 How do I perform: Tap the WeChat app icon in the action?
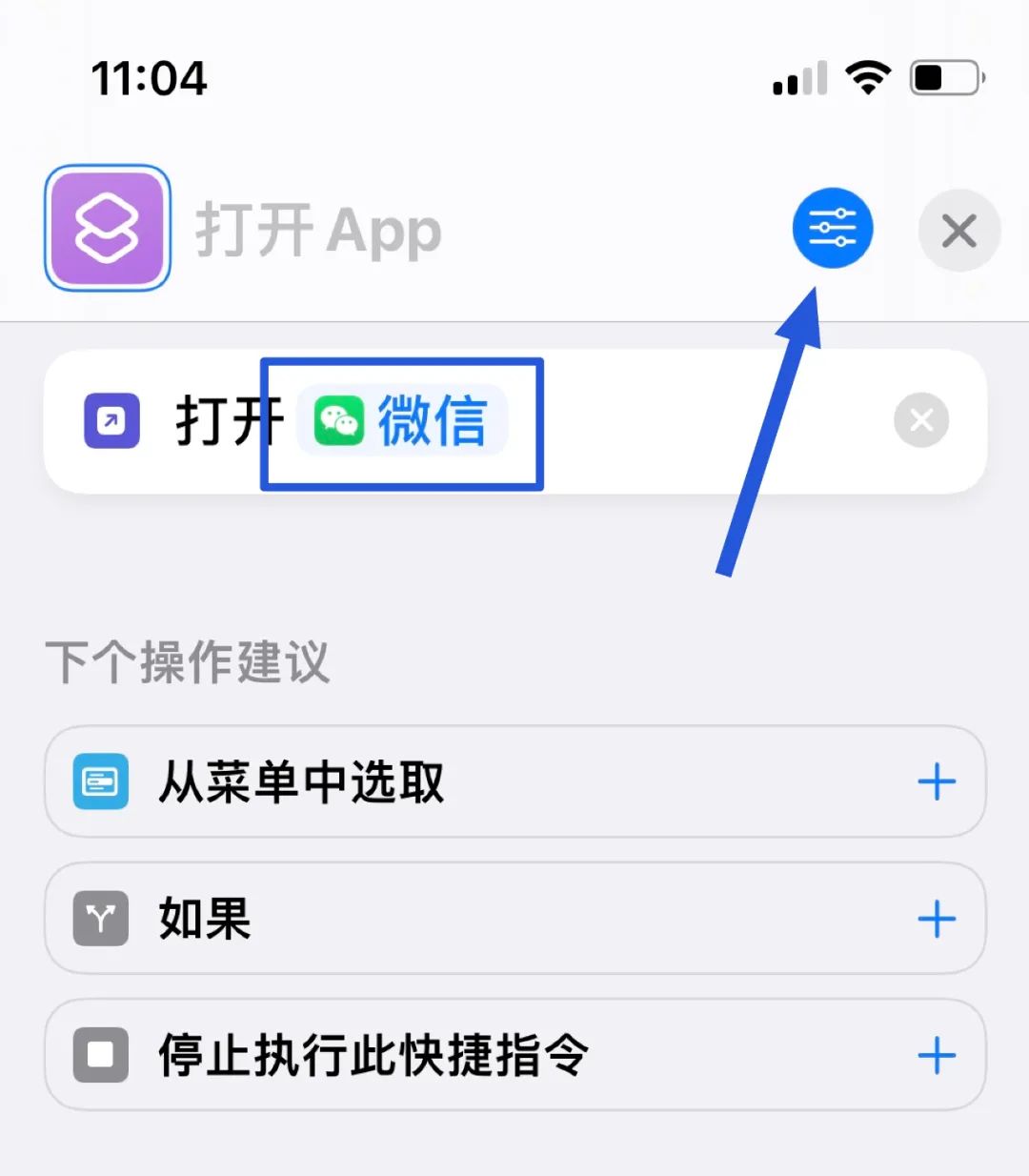[341, 419]
